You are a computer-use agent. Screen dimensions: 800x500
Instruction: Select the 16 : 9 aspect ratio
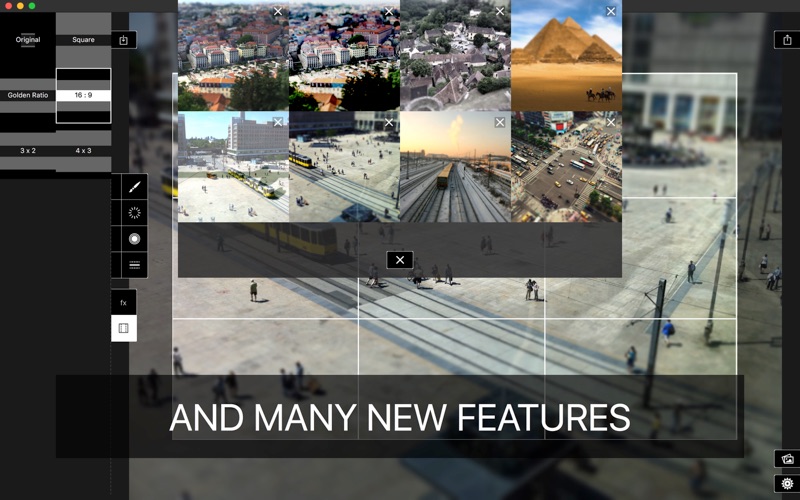pos(83,95)
